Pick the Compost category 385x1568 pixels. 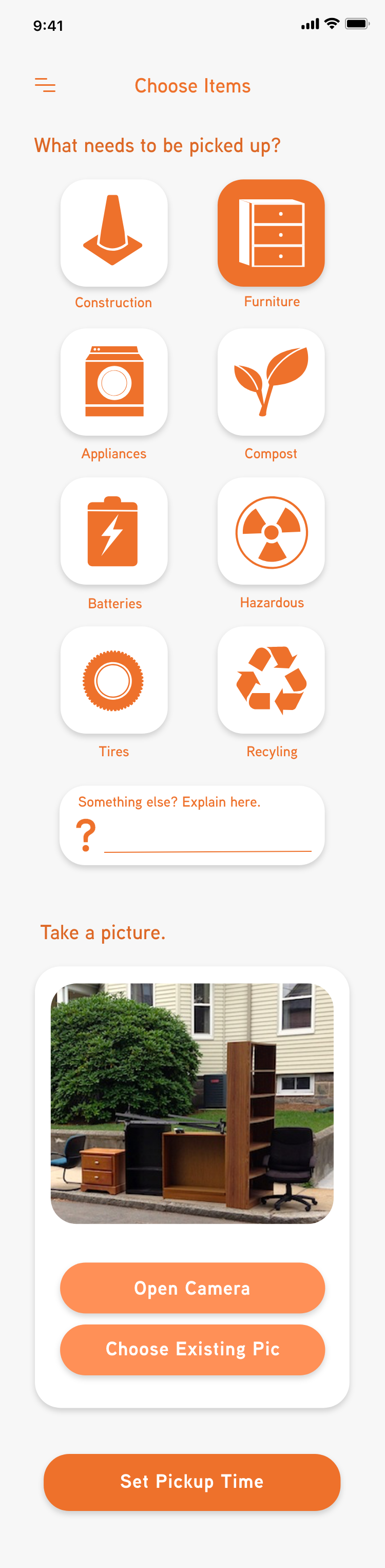tap(271, 382)
